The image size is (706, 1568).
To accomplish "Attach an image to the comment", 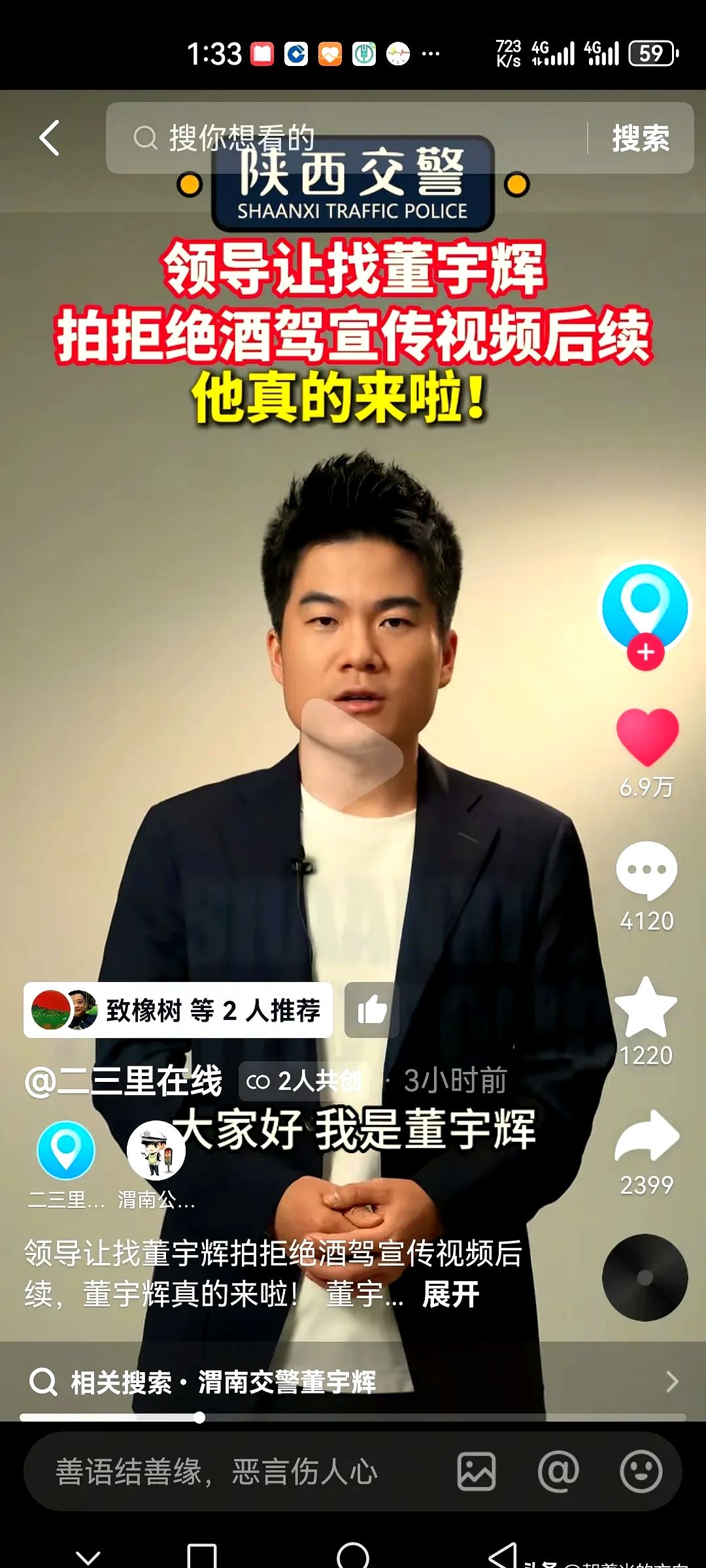I will click(476, 1472).
